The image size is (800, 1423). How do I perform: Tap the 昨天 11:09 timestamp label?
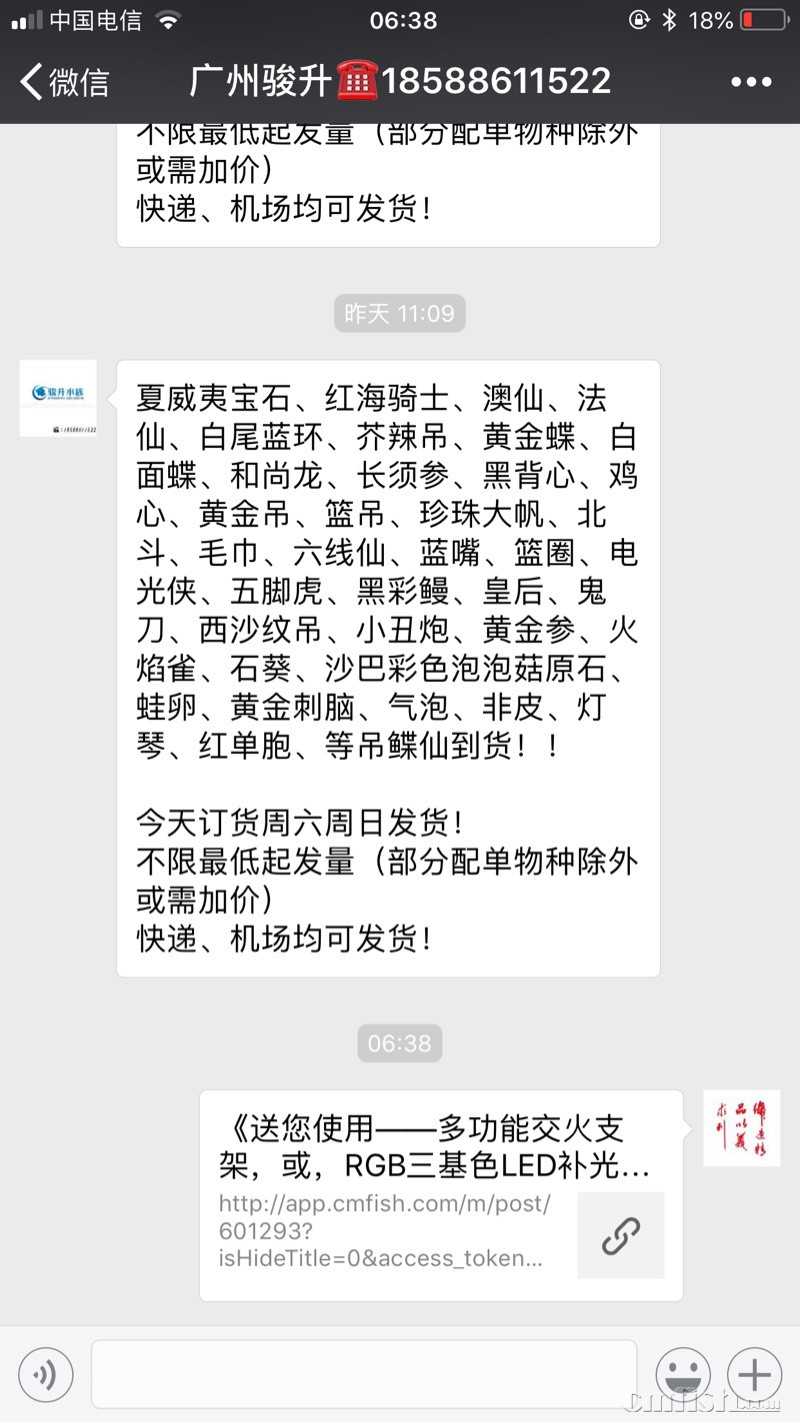(400, 313)
